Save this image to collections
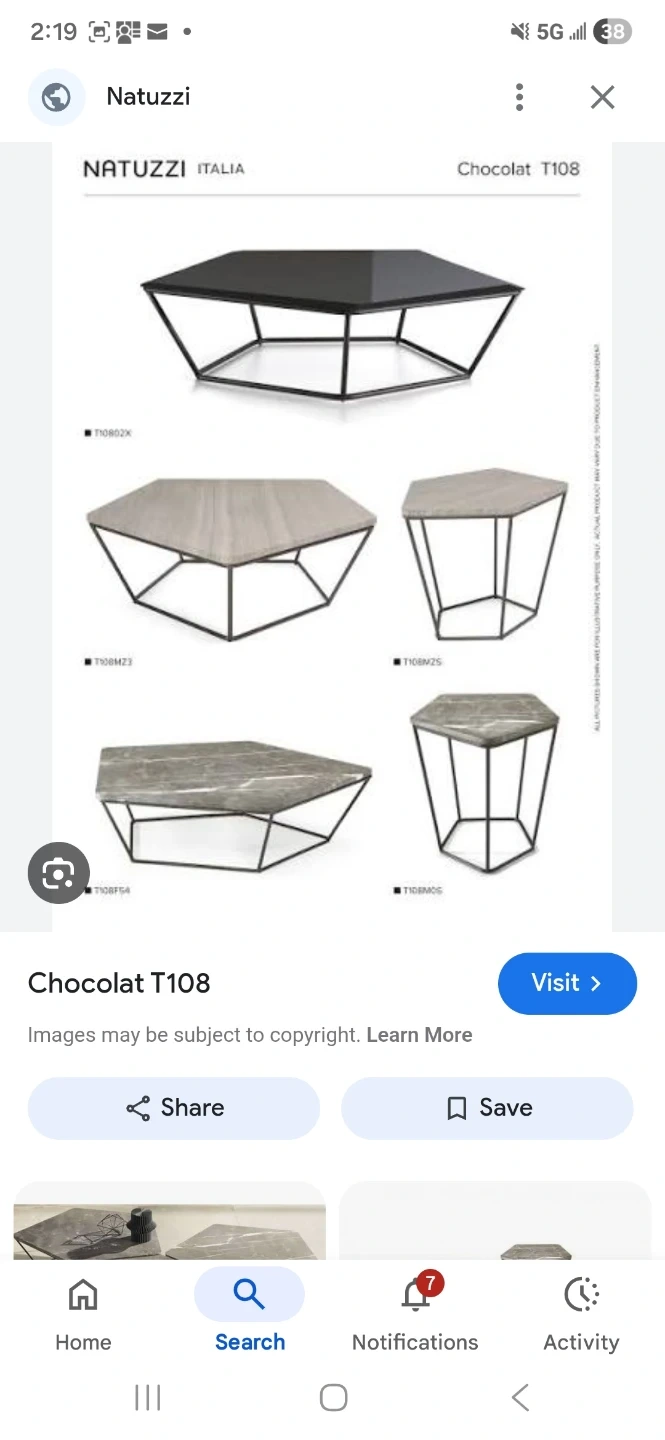 tap(487, 1108)
